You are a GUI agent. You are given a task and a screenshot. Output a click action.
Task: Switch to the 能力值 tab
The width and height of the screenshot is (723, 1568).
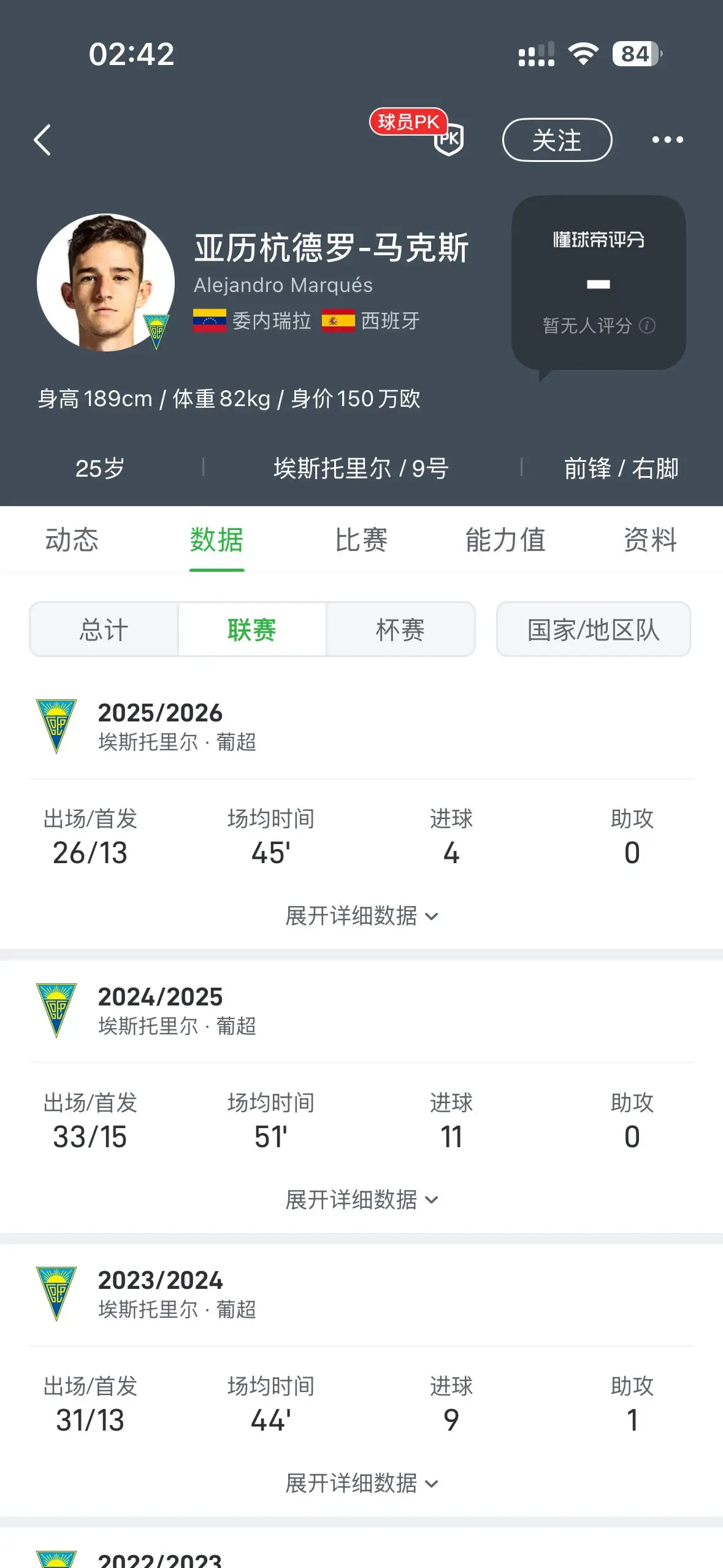506,540
